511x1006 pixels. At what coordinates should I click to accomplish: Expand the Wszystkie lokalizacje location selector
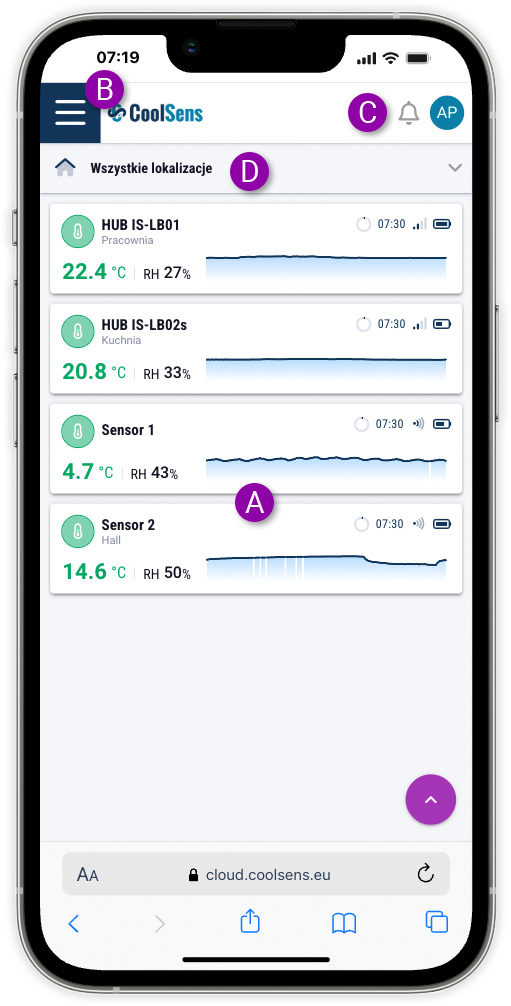256,168
